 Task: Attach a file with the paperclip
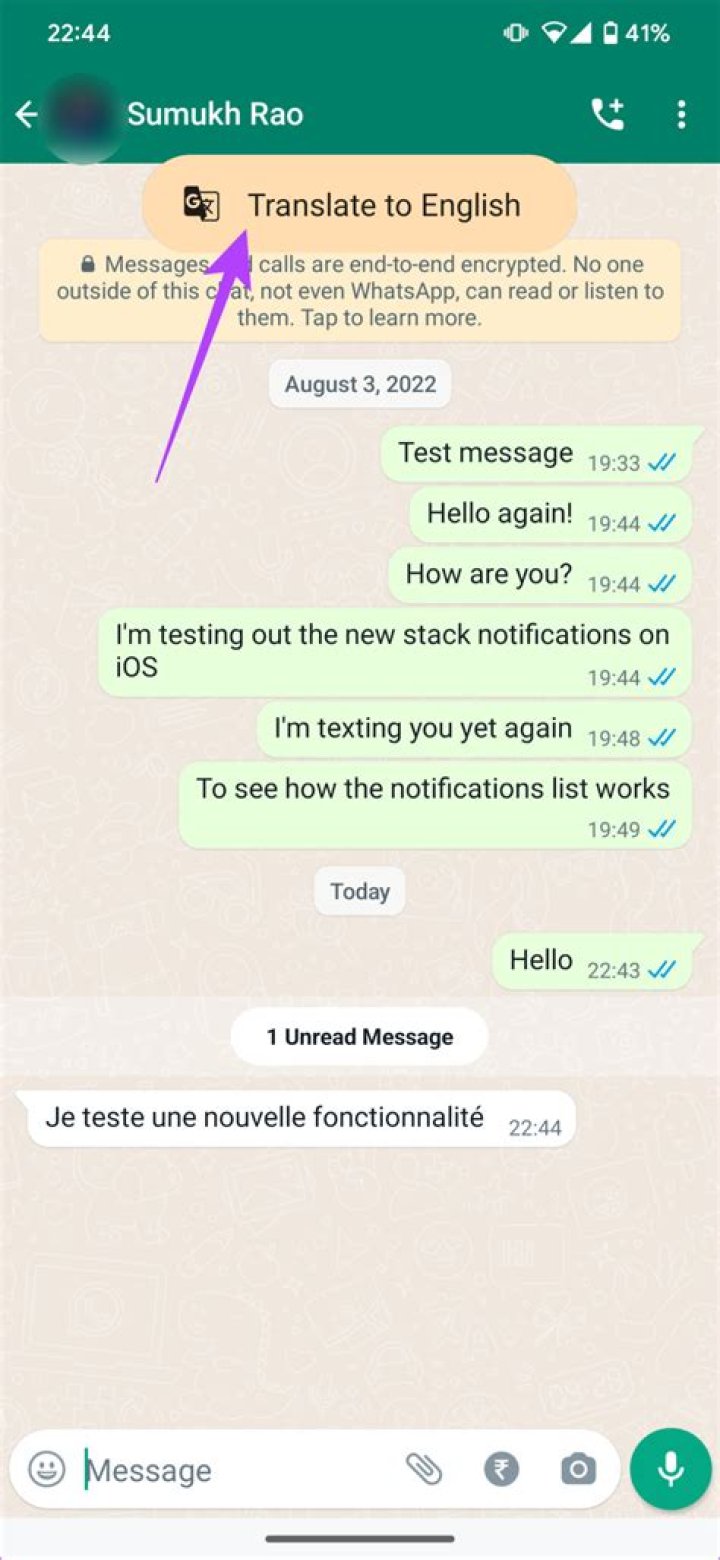click(424, 1469)
